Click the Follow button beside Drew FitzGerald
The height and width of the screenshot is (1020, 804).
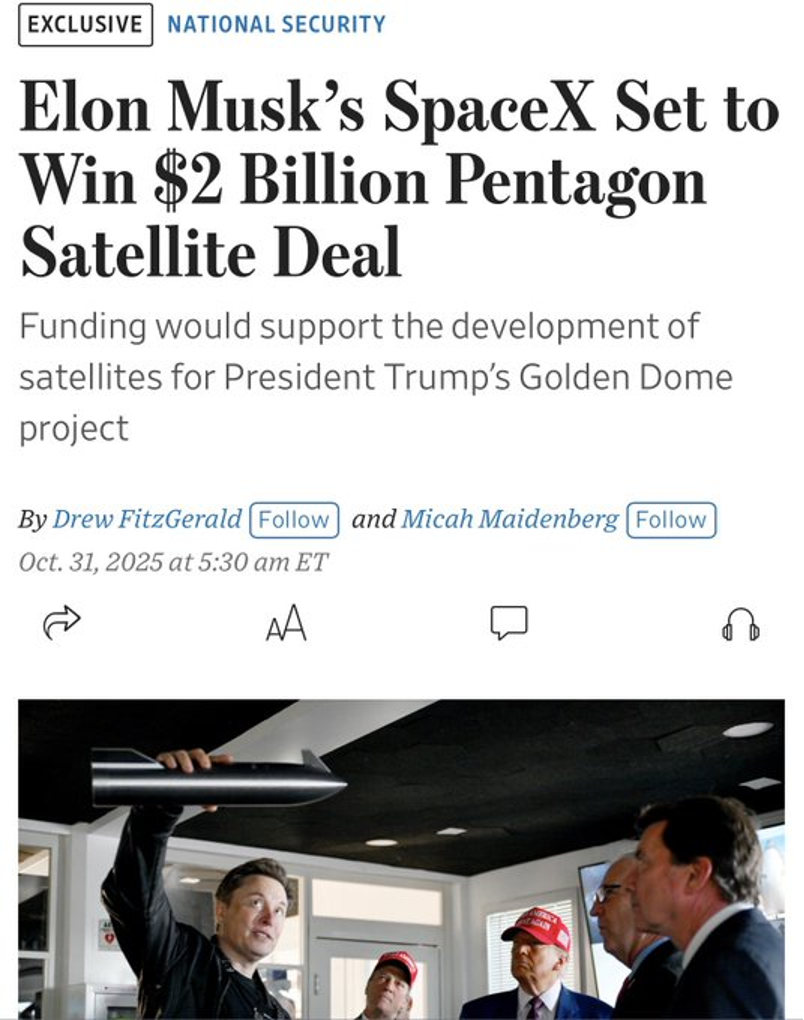(294, 519)
